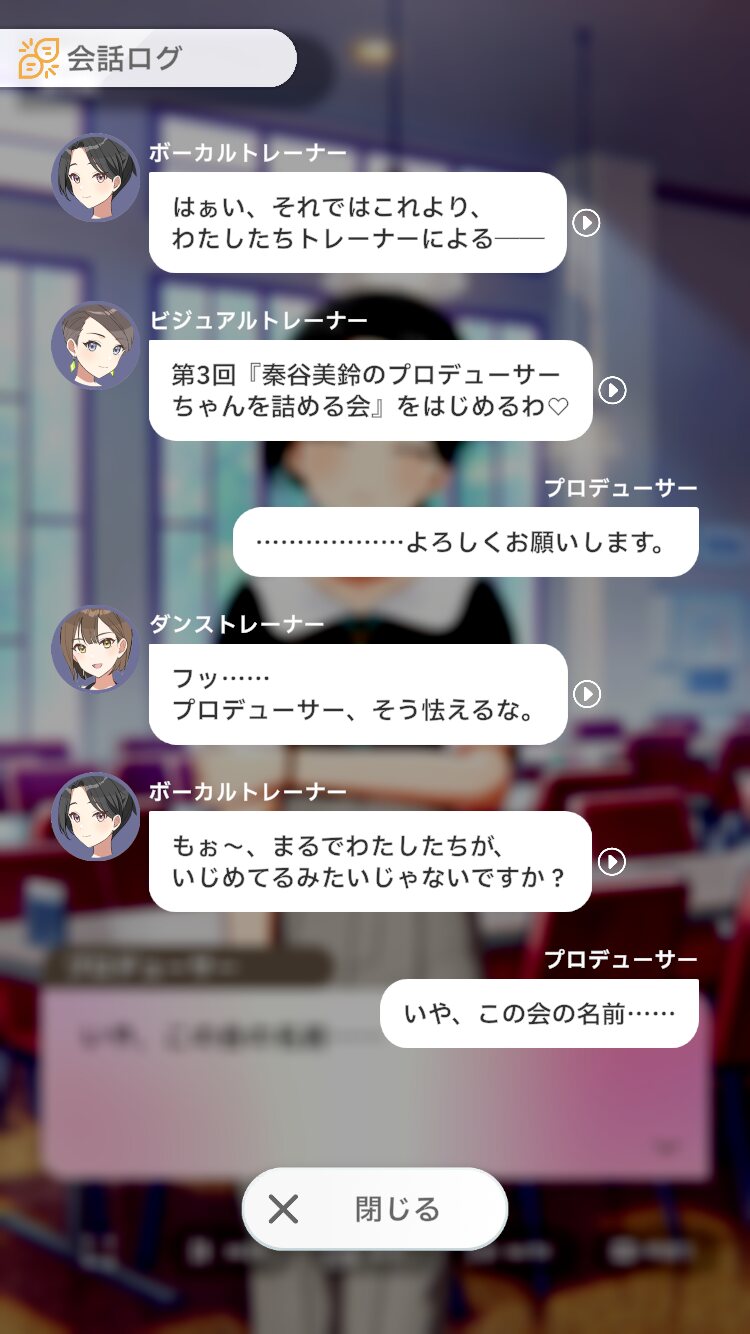The image size is (750, 1334).
Task: Play voice for 'はぁい、それではこれより' line
Action: click(x=586, y=222)
